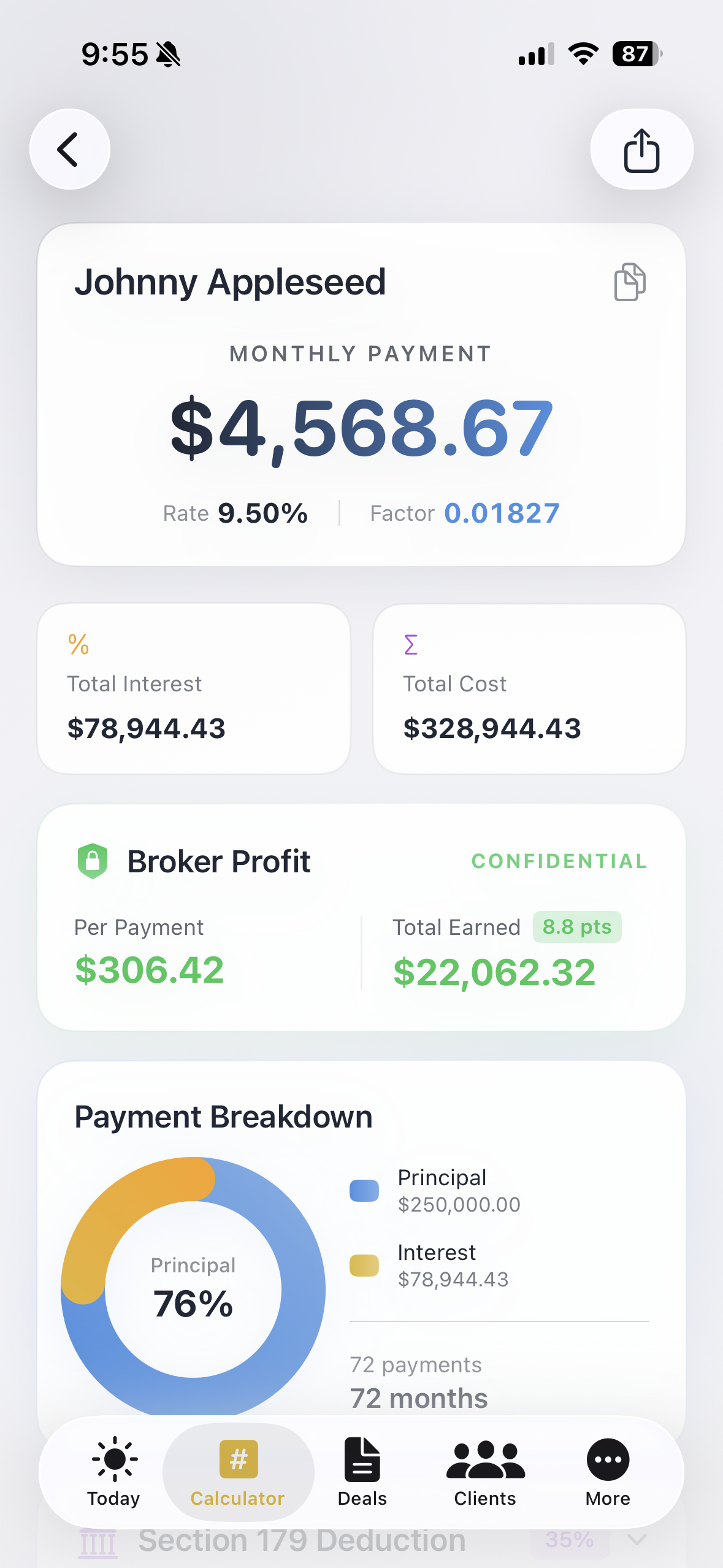Tap the CONFIDENTIAL label
Viewport: 723px width, 1568px height.
pyautogui.click(x=559, y=861)
